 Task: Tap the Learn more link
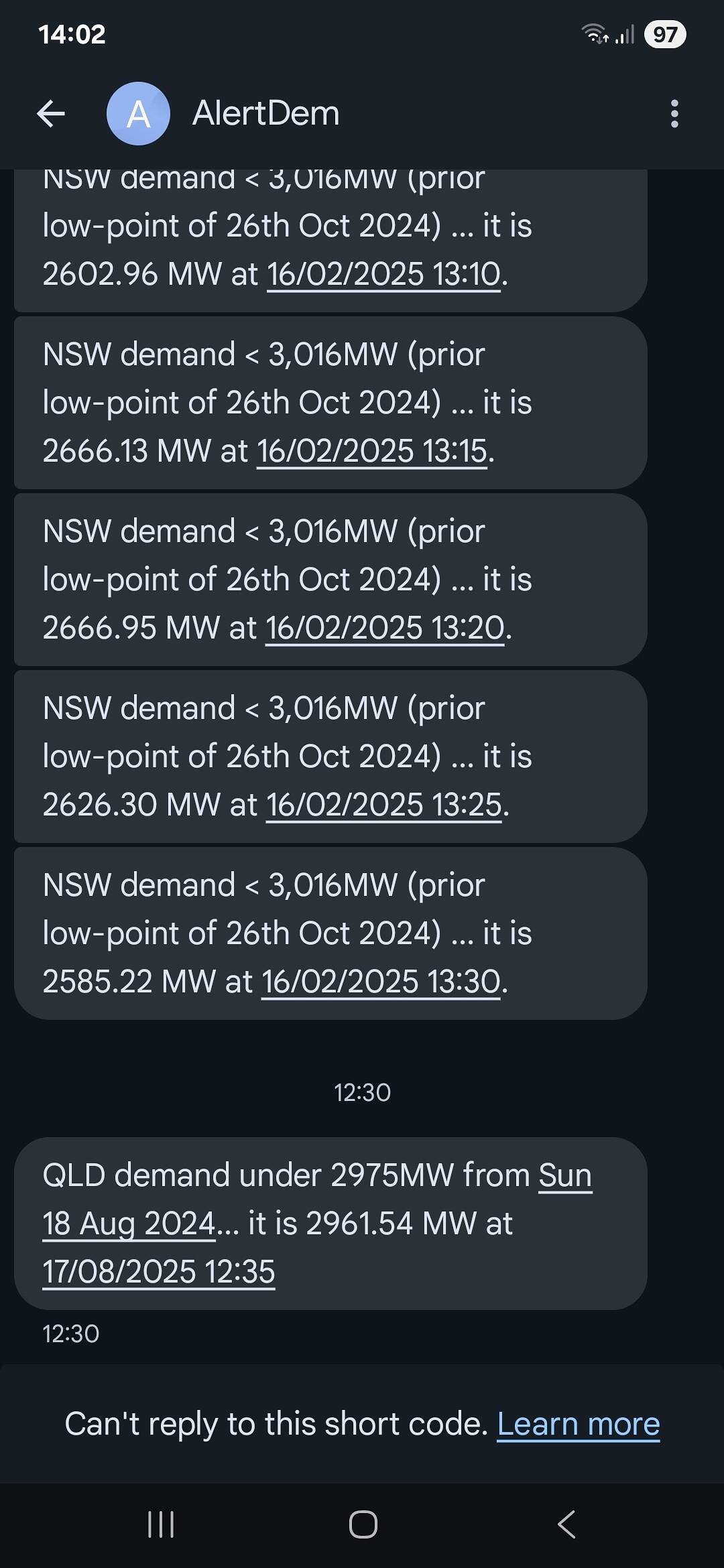tap(579, 1424)
